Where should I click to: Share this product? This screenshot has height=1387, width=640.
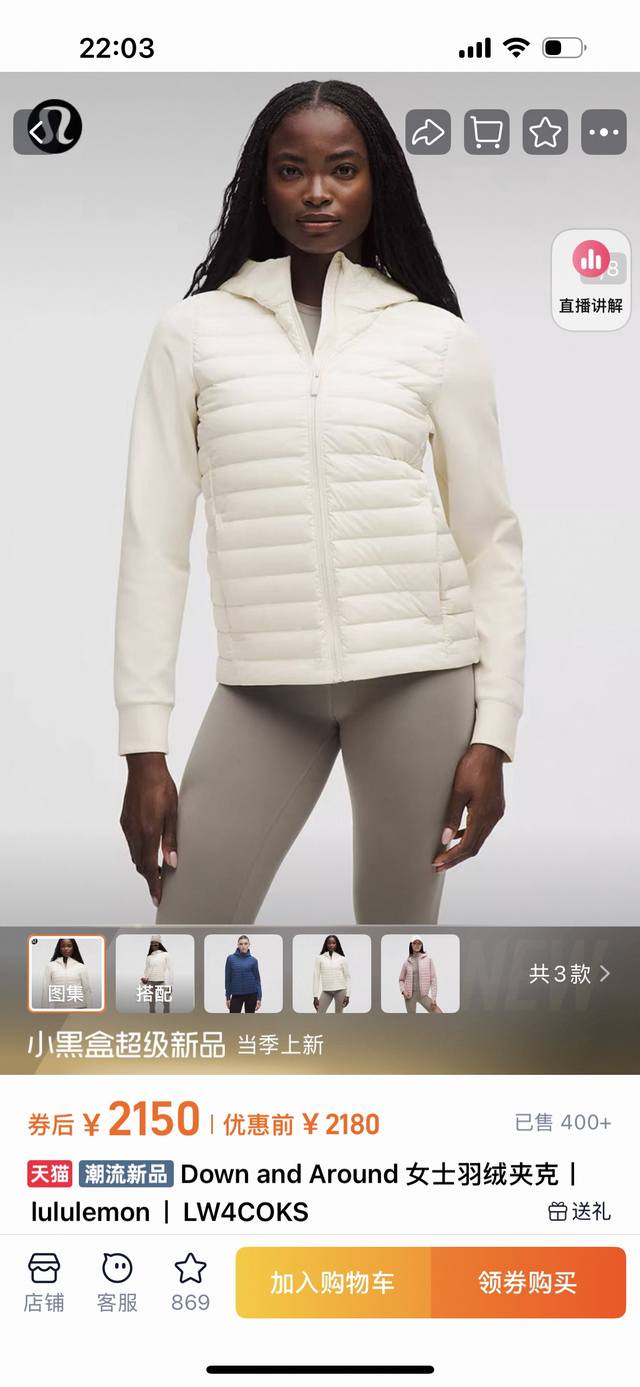pyautogui.click(x=428, y=132)
